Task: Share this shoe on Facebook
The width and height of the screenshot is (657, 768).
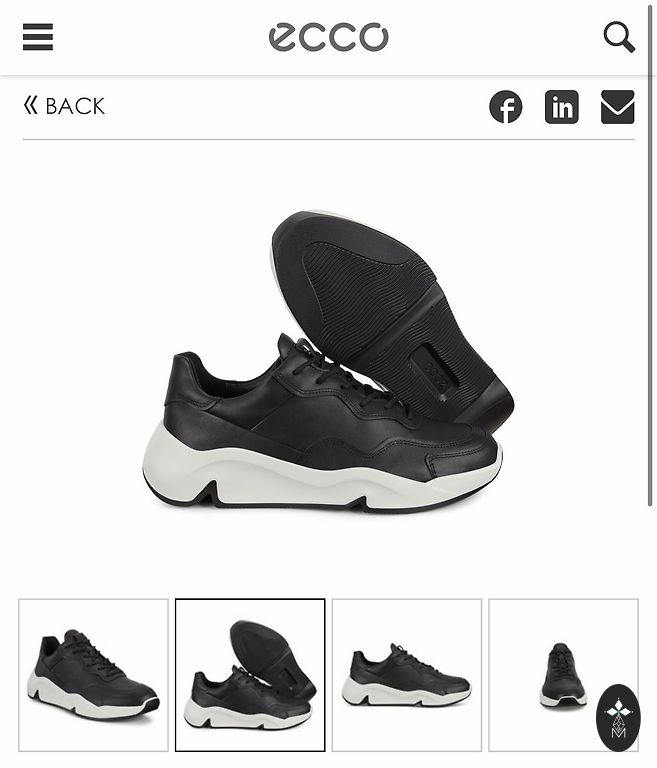Action: [506, 107]
